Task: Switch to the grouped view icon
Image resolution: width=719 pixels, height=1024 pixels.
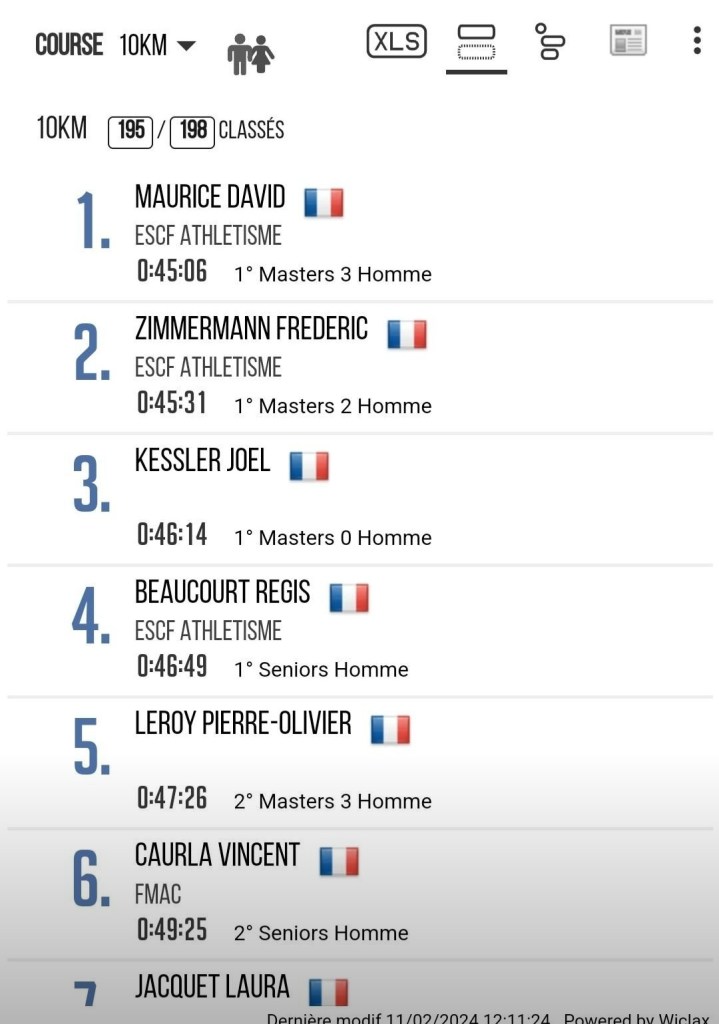Action: [x=549, y=42]
